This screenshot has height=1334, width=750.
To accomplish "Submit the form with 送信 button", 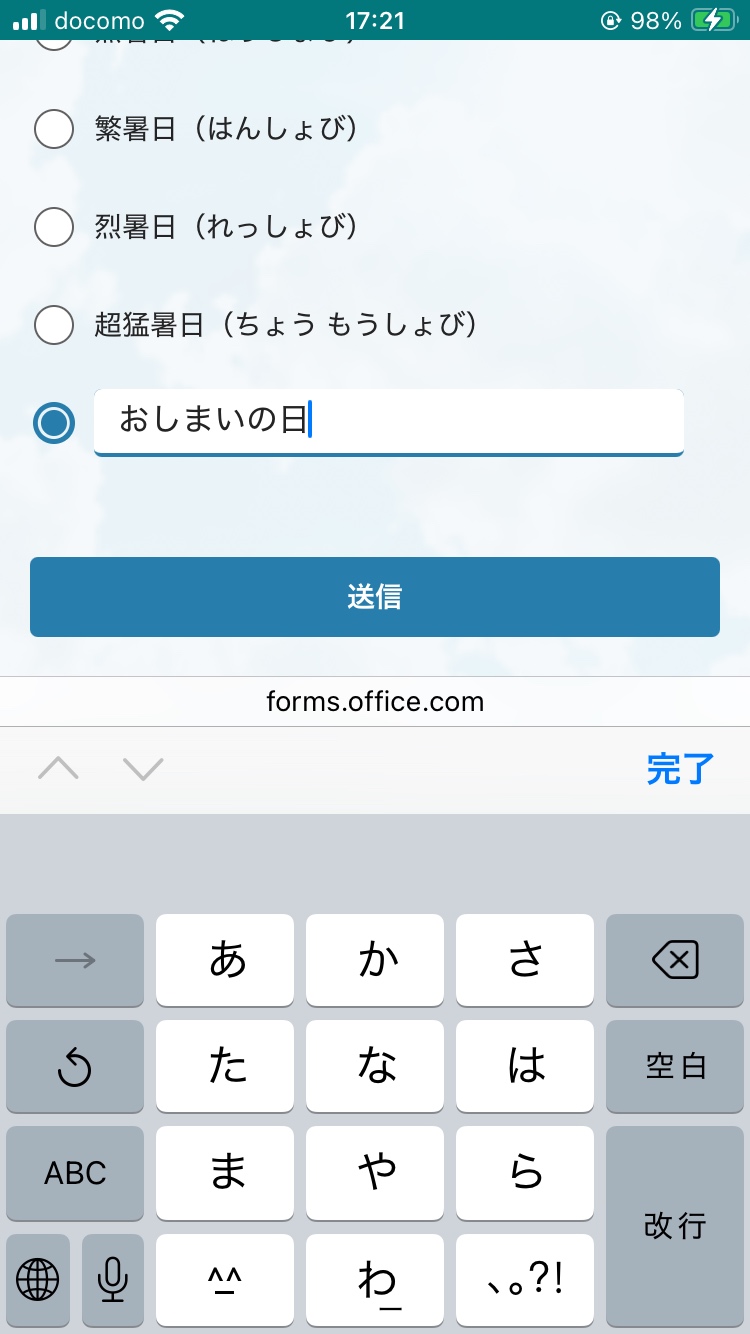I will 375,597.
